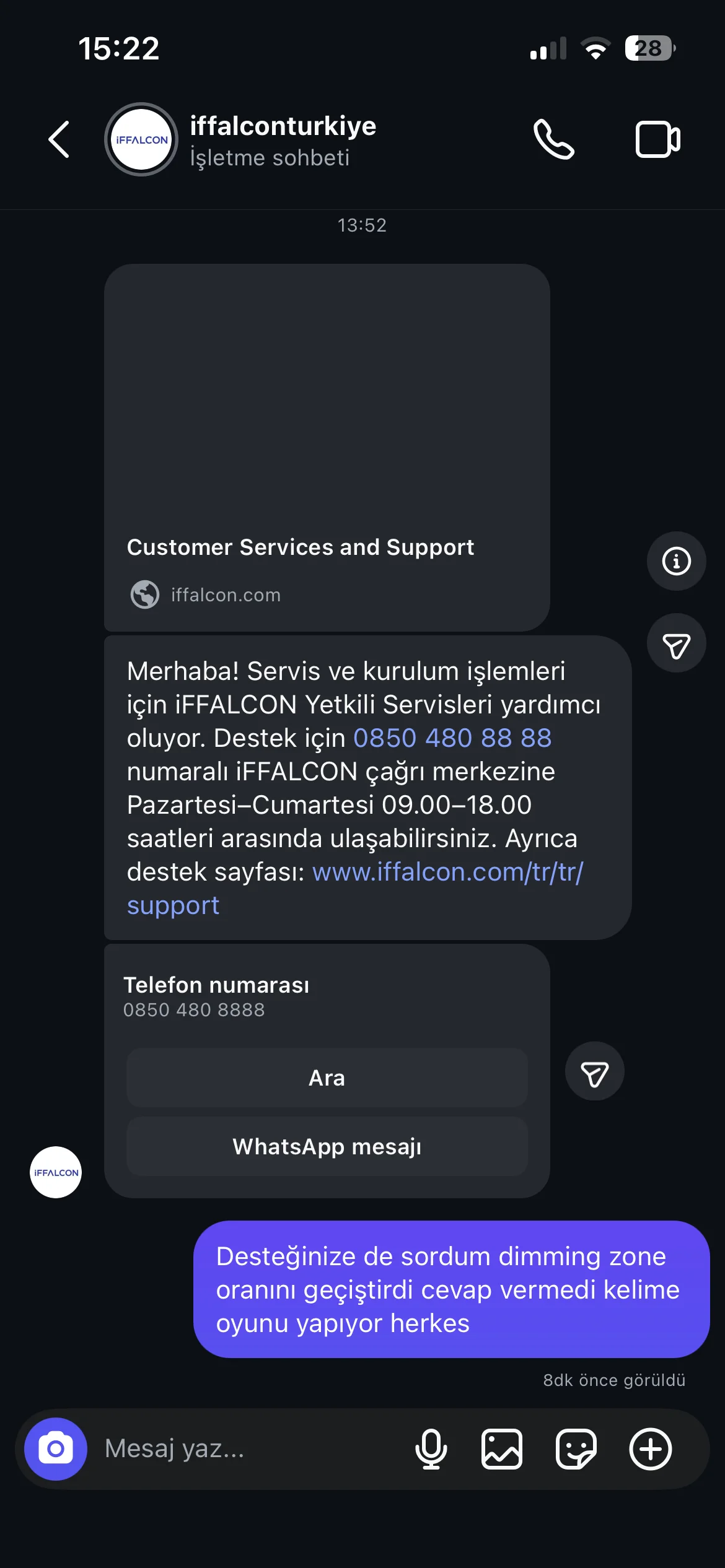Screen dimensions: 725x1568
Task: Record a voice message with the microphone
Action: pos(431,1449)
